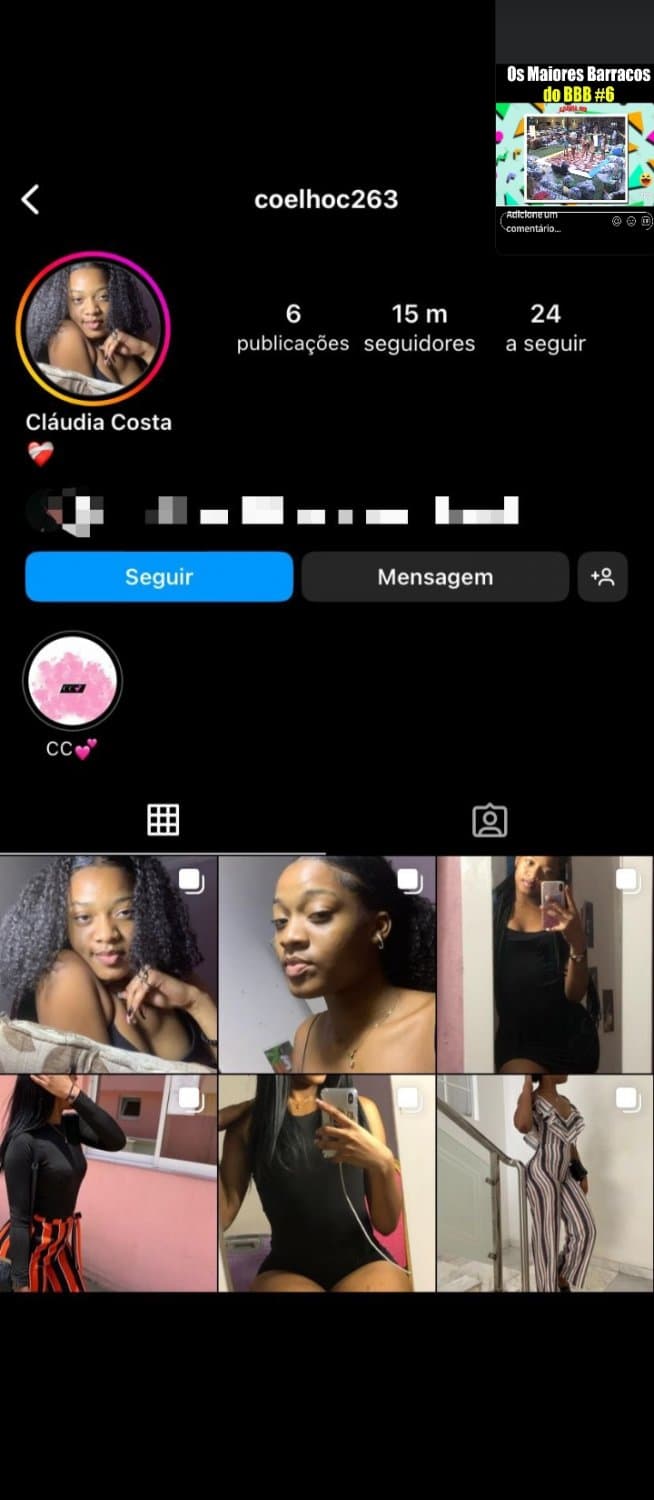Go back using the arrow icon

pyautogui.click(x=31, y=200)
